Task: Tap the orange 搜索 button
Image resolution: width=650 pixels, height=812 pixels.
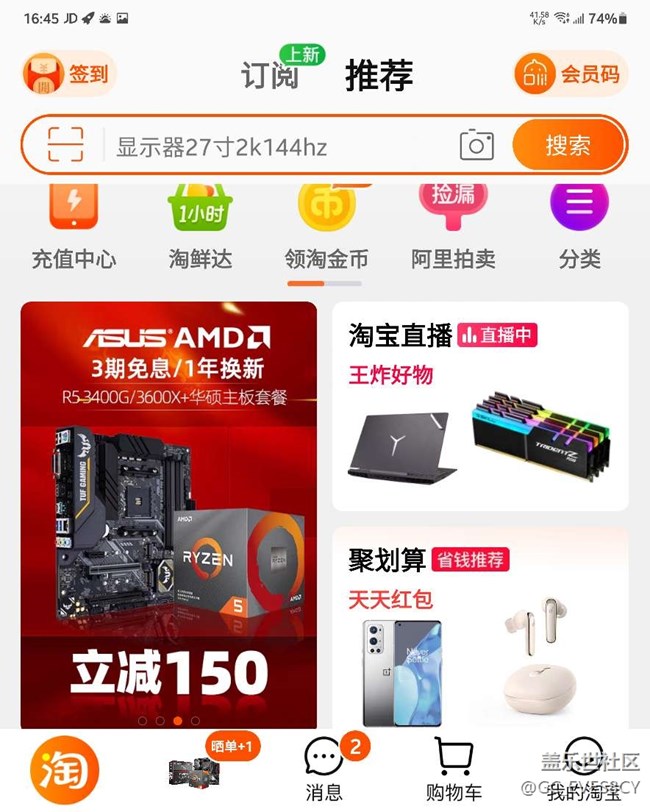Action: pyautogui.click(x=568, y=146)
